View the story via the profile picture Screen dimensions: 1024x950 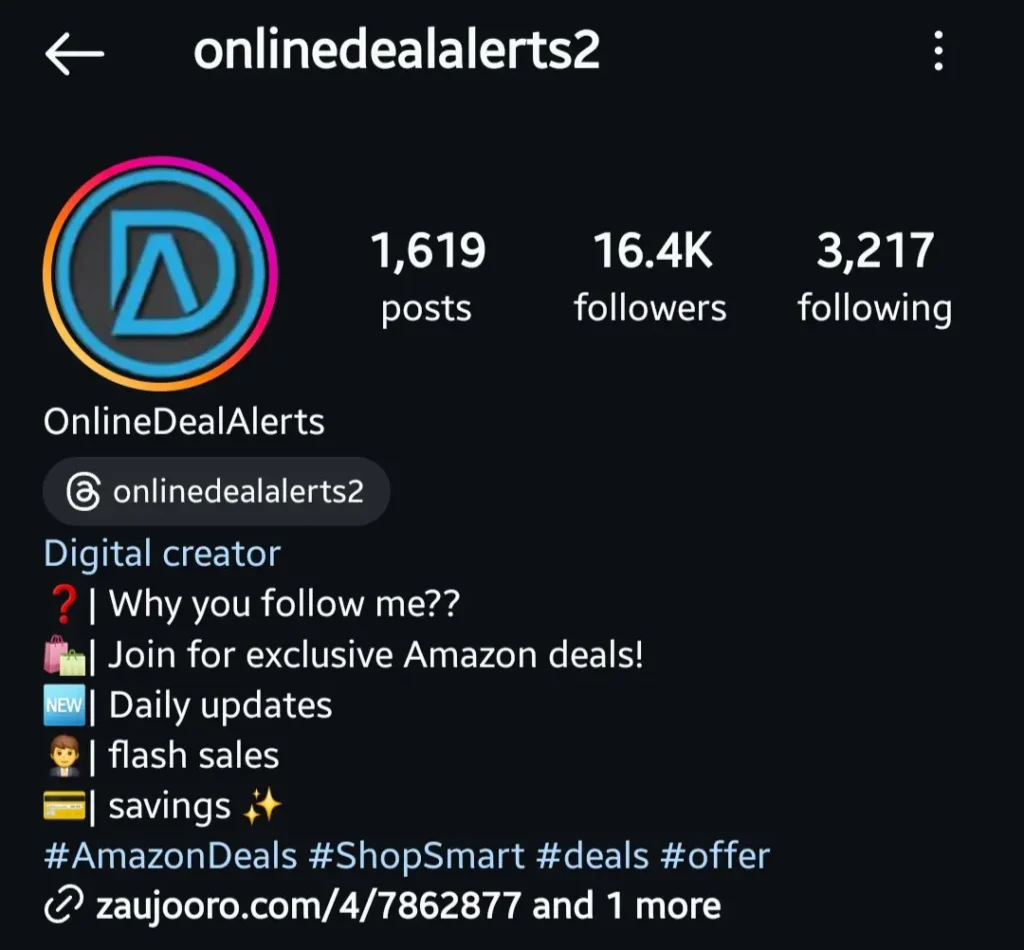[x=161, y=273]
